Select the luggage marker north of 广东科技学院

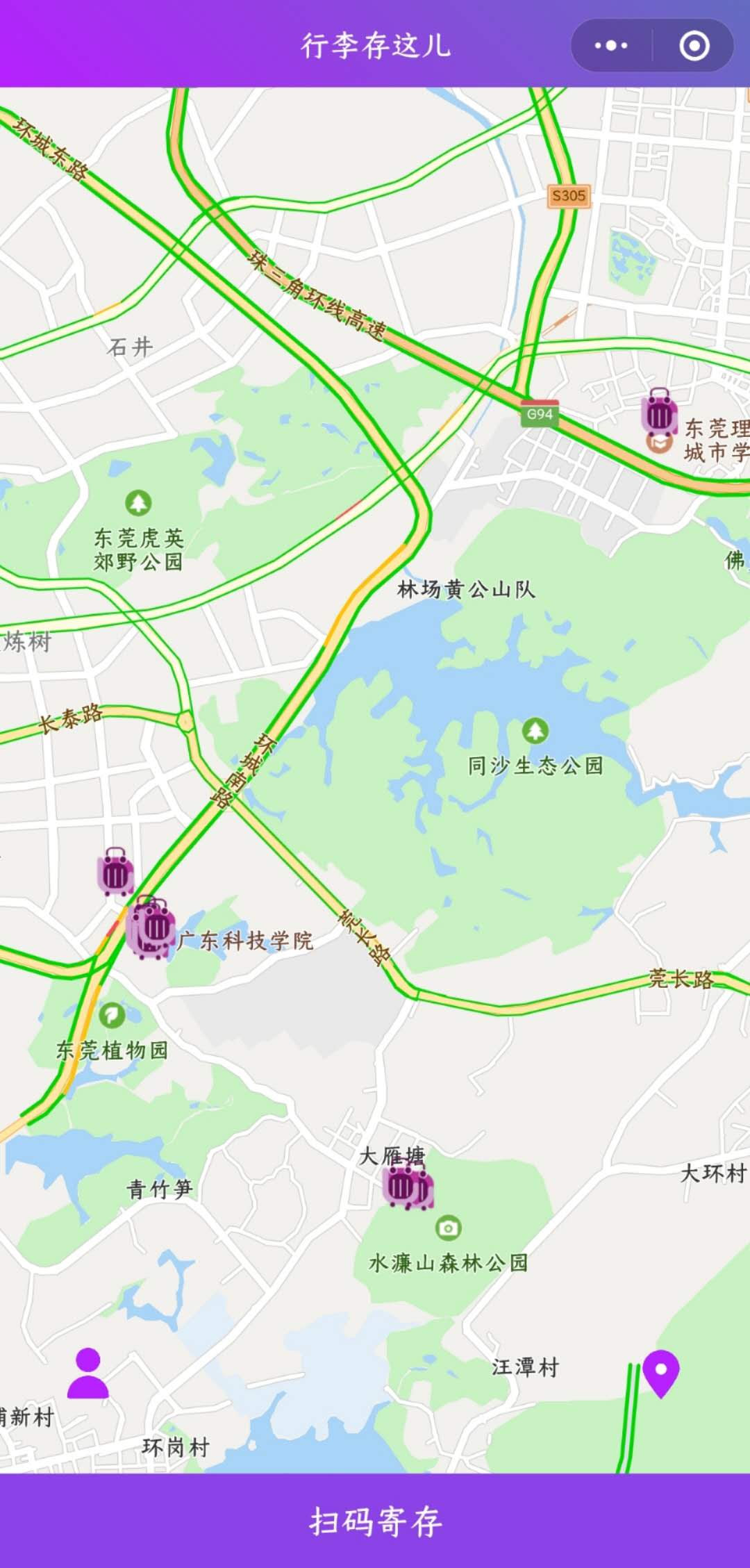[x=115, y=871]
